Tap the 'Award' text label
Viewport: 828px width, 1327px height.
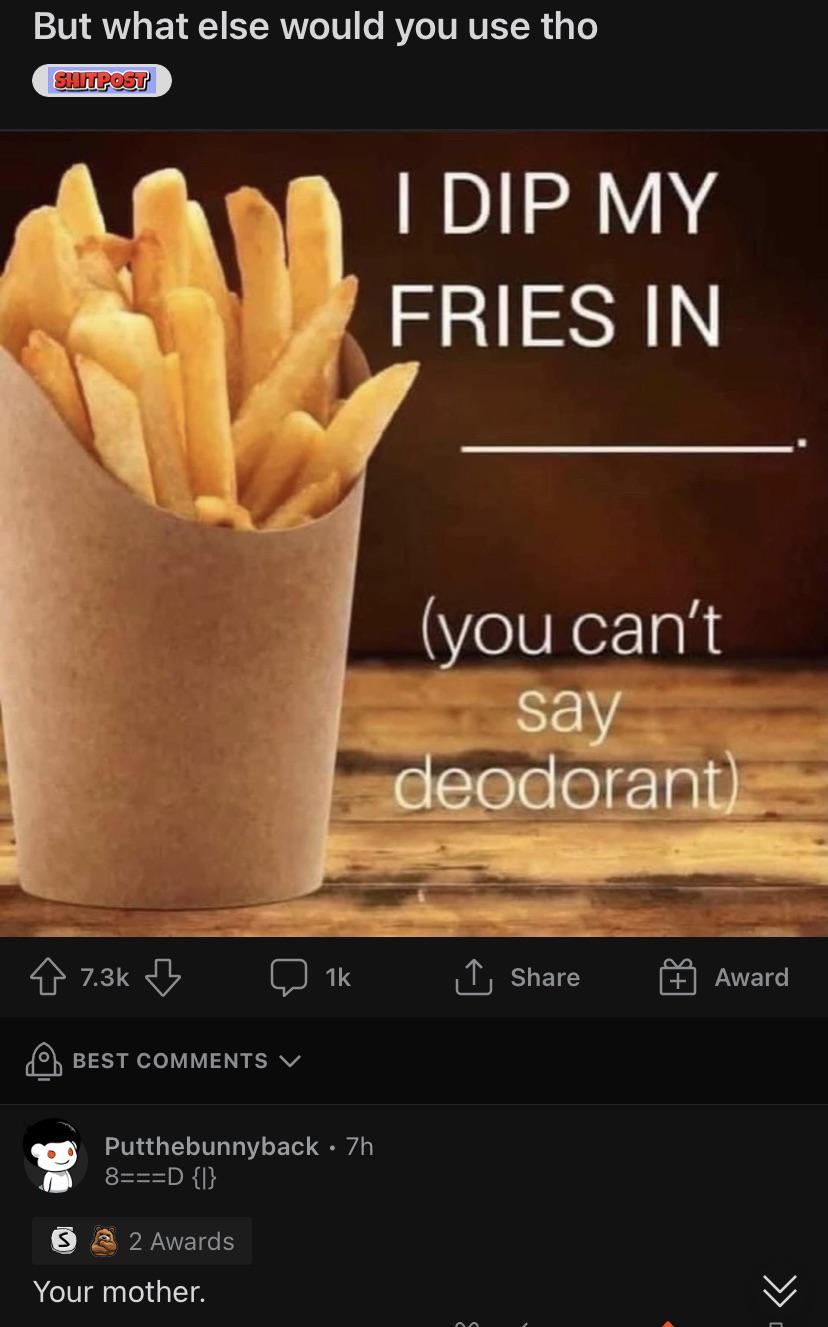click(x=755, y=977)
